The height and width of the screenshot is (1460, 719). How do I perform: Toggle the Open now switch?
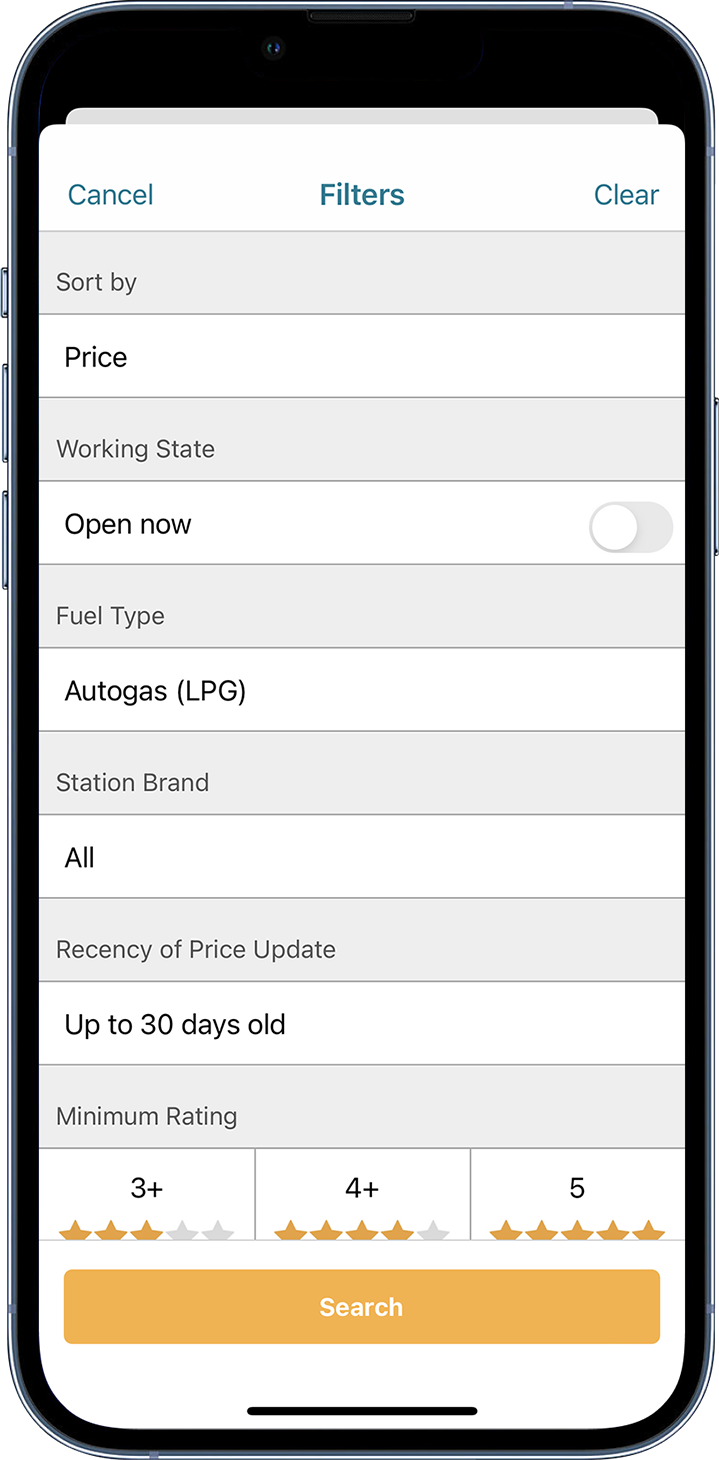630,527
